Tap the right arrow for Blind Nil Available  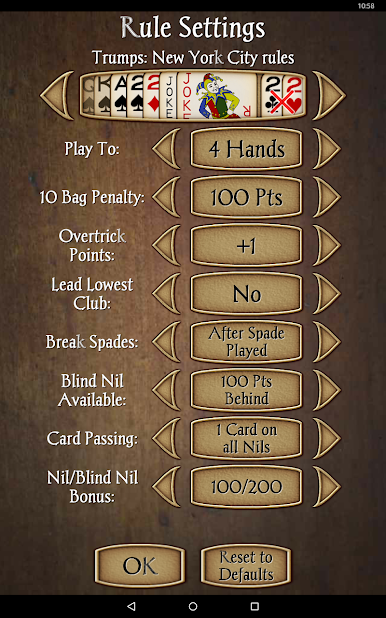pos(326,390)
